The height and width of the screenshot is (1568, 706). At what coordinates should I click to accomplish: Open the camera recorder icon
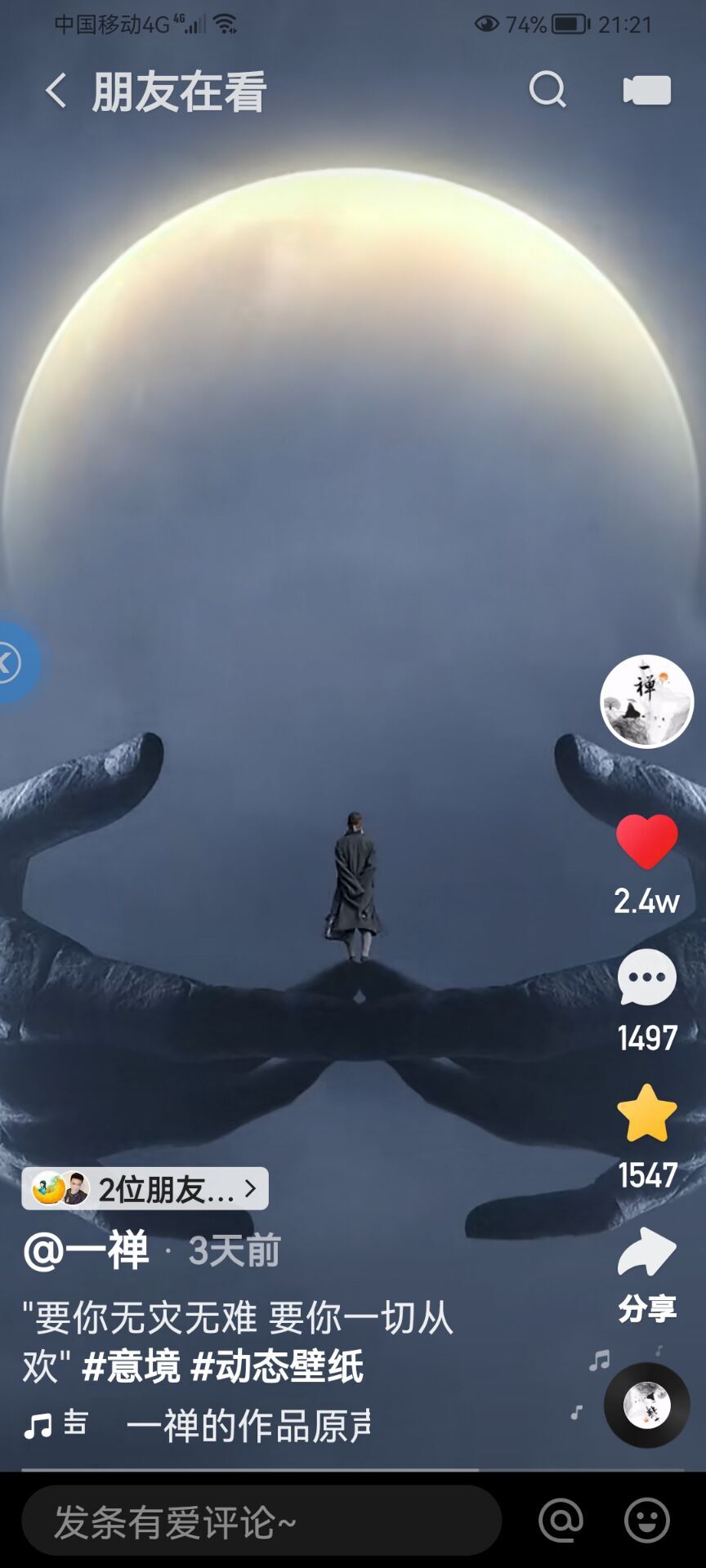point(647,90)
